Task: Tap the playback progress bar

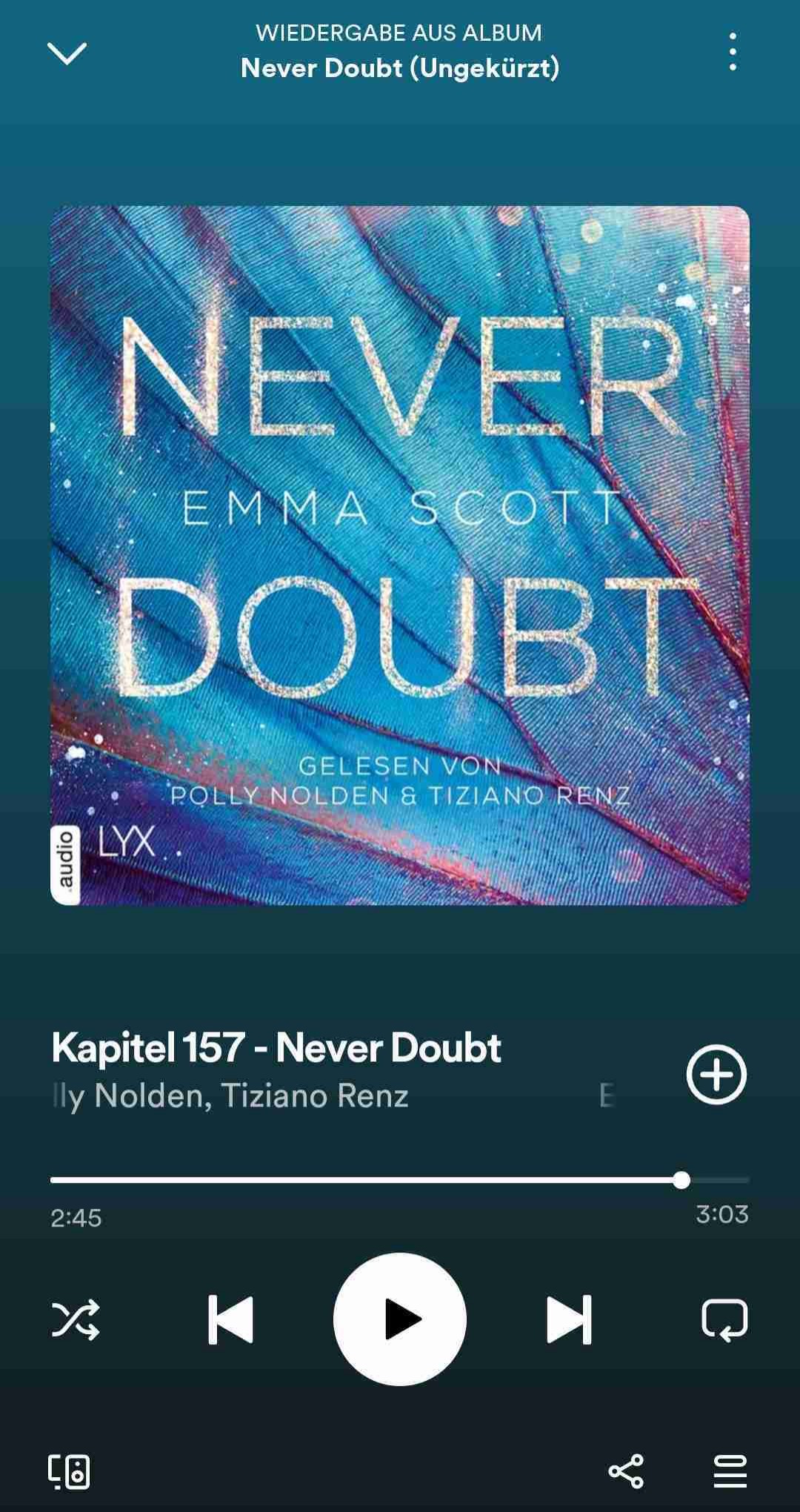Action: click(400, 1180)
